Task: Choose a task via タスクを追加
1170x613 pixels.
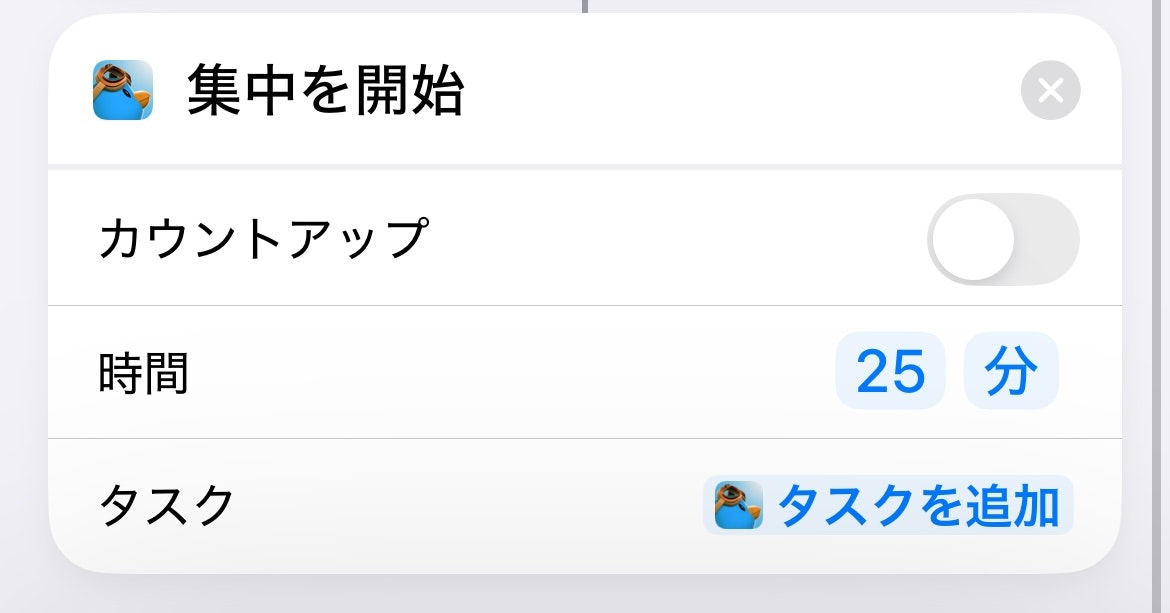Action: [888, 506]
